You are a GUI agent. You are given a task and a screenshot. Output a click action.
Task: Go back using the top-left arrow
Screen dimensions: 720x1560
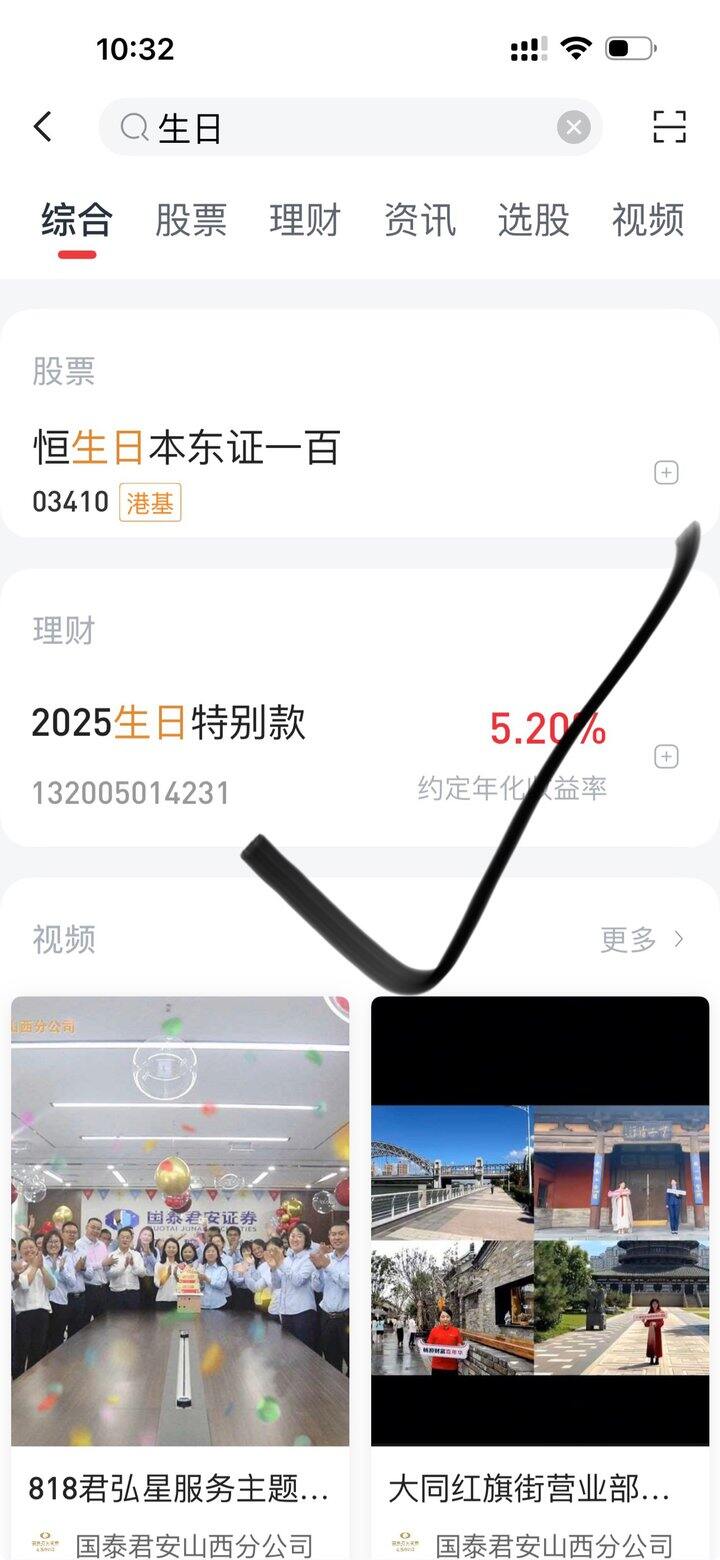tap(42, 127)
